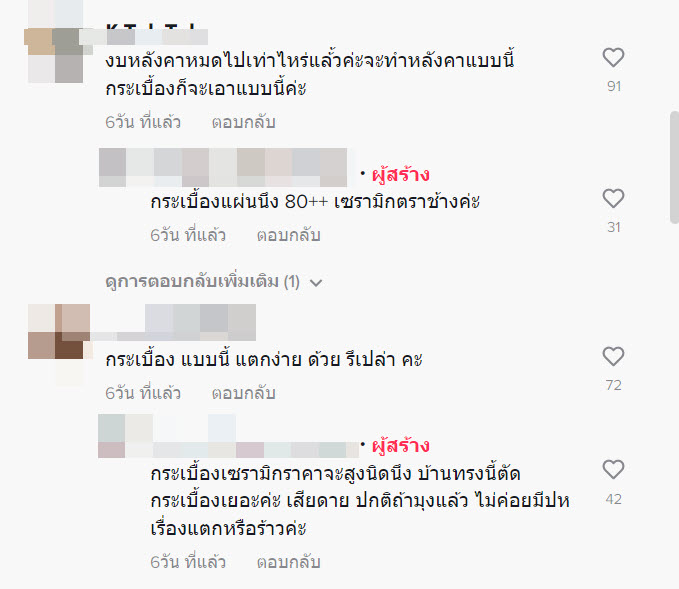Reply to the comment about tiles cracking easily
Screen dimensions: 679x589
pyautogui.click(x=243, y=393)
